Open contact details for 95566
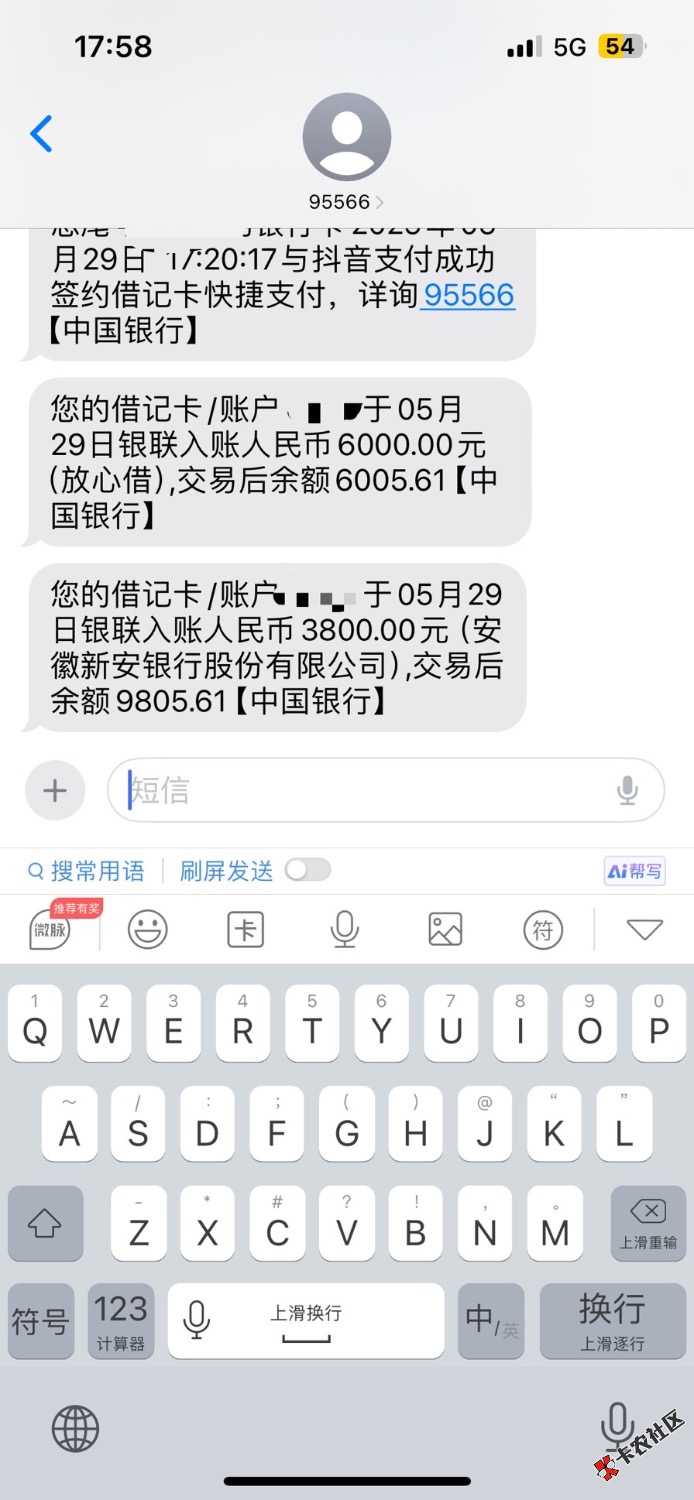The width and height of the screenshot is (694, 1500). click(346, 150)
